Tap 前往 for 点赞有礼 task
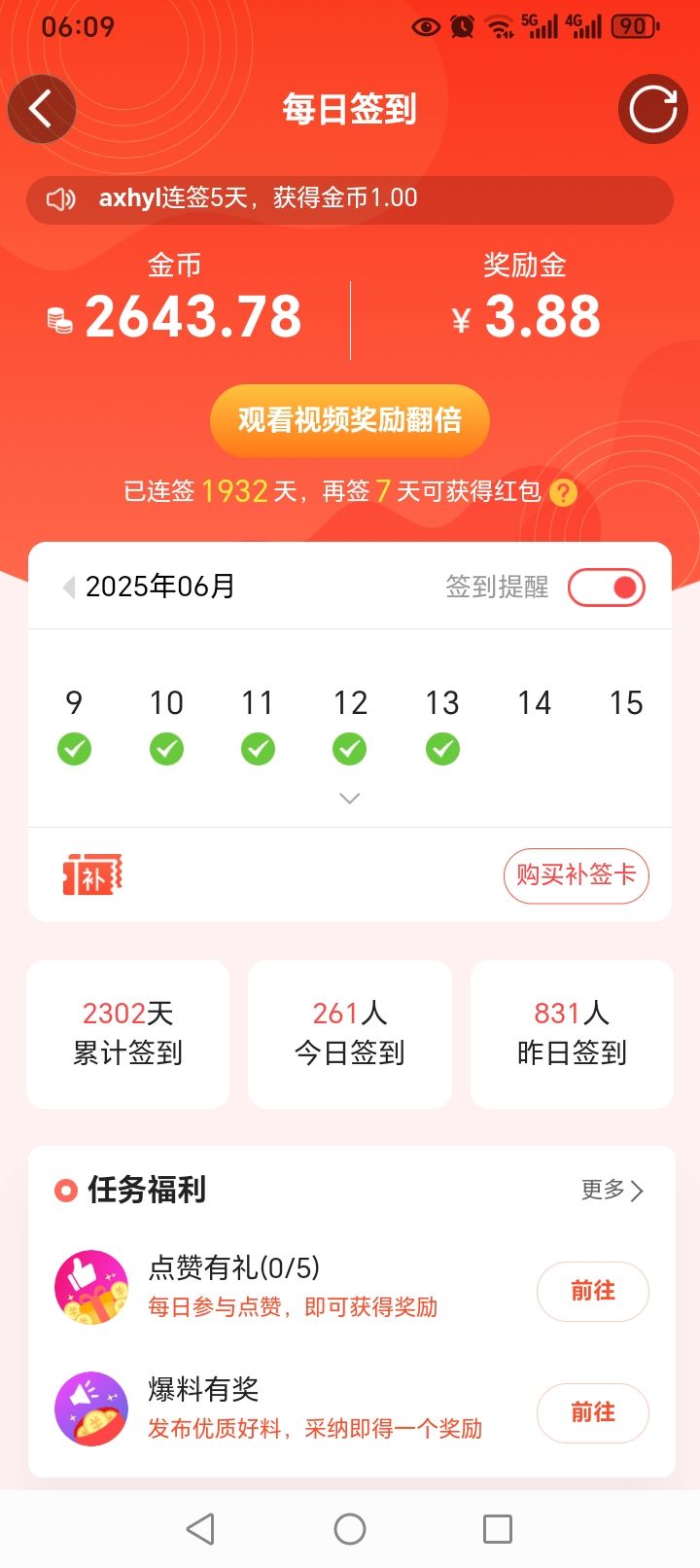The image size is (700, 1568). pyautogui.click(x=592, y=1291)
